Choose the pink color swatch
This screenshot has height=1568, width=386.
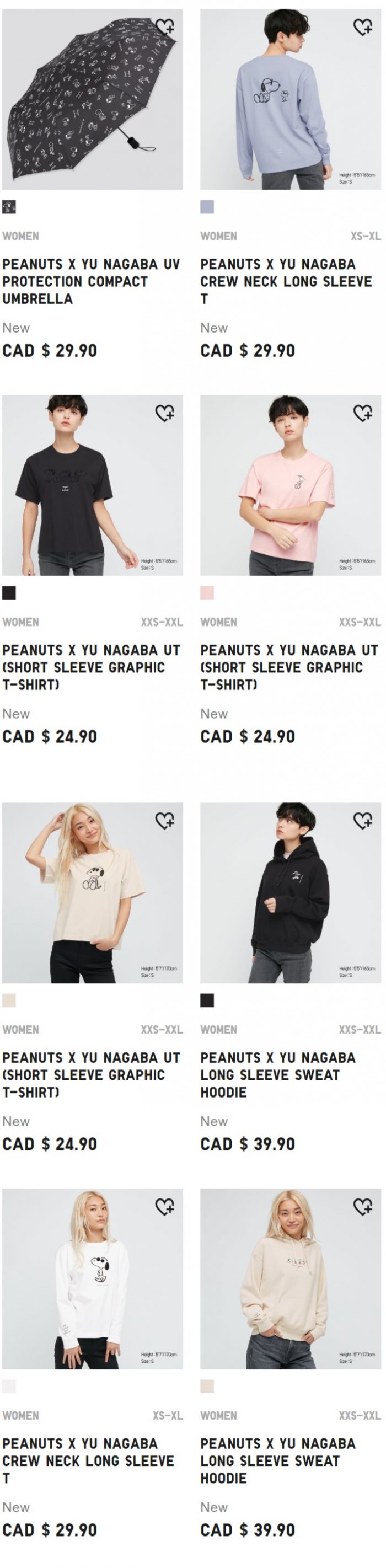(x=207, y=593)
